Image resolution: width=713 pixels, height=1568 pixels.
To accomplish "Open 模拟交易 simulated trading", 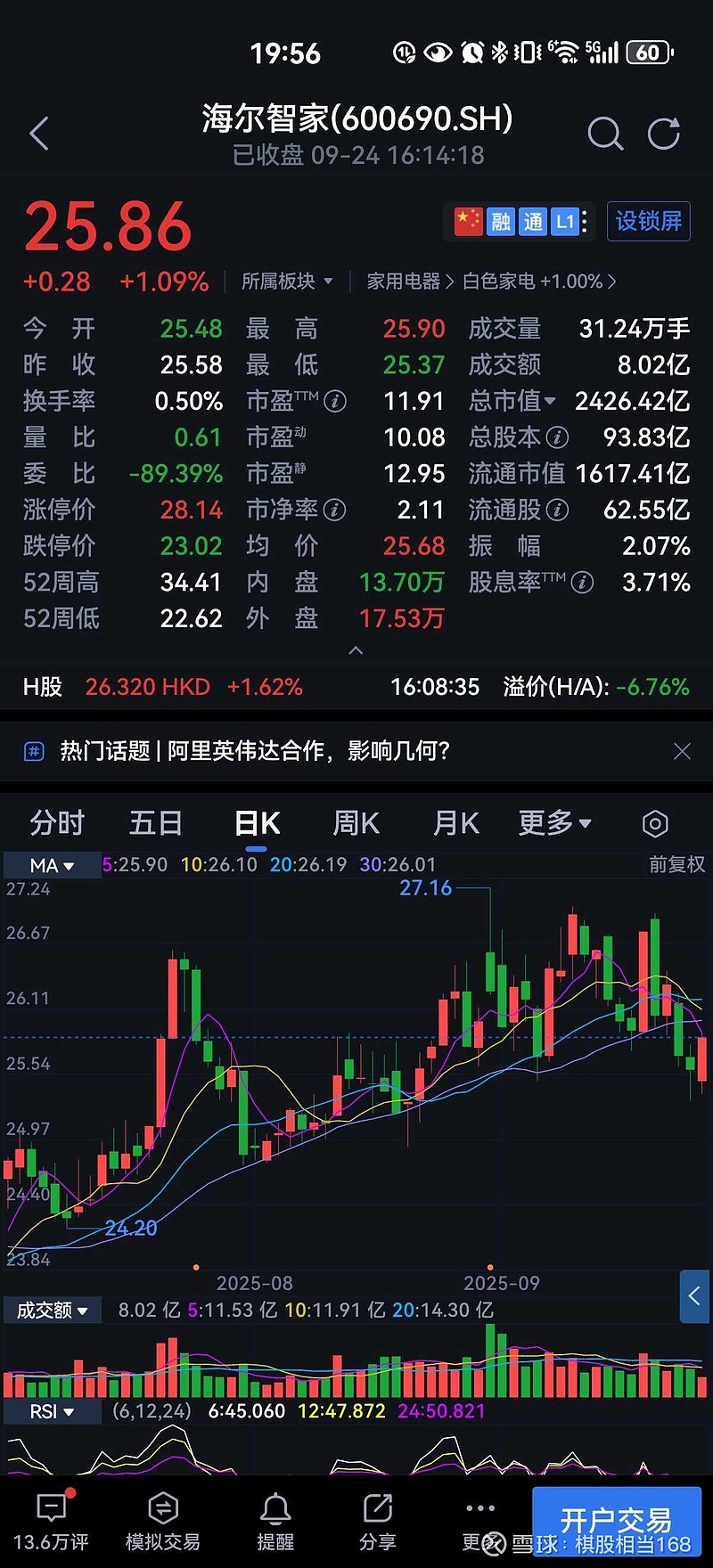I will click(x=163, y=1522).
